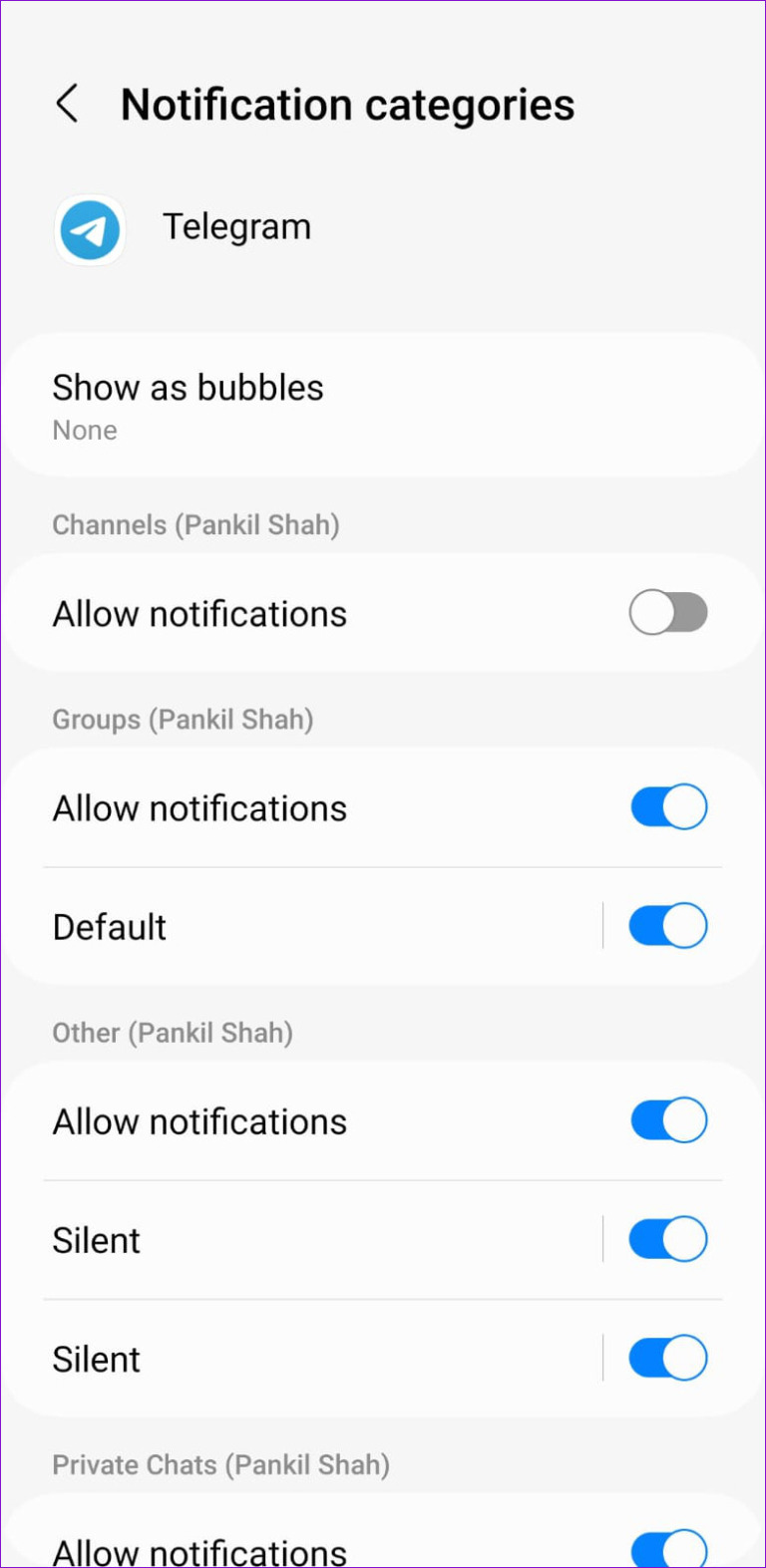Open the second Silent category details
Image resolution: width=766 pixels, height=1568 pixels.
pos(299,1358)
